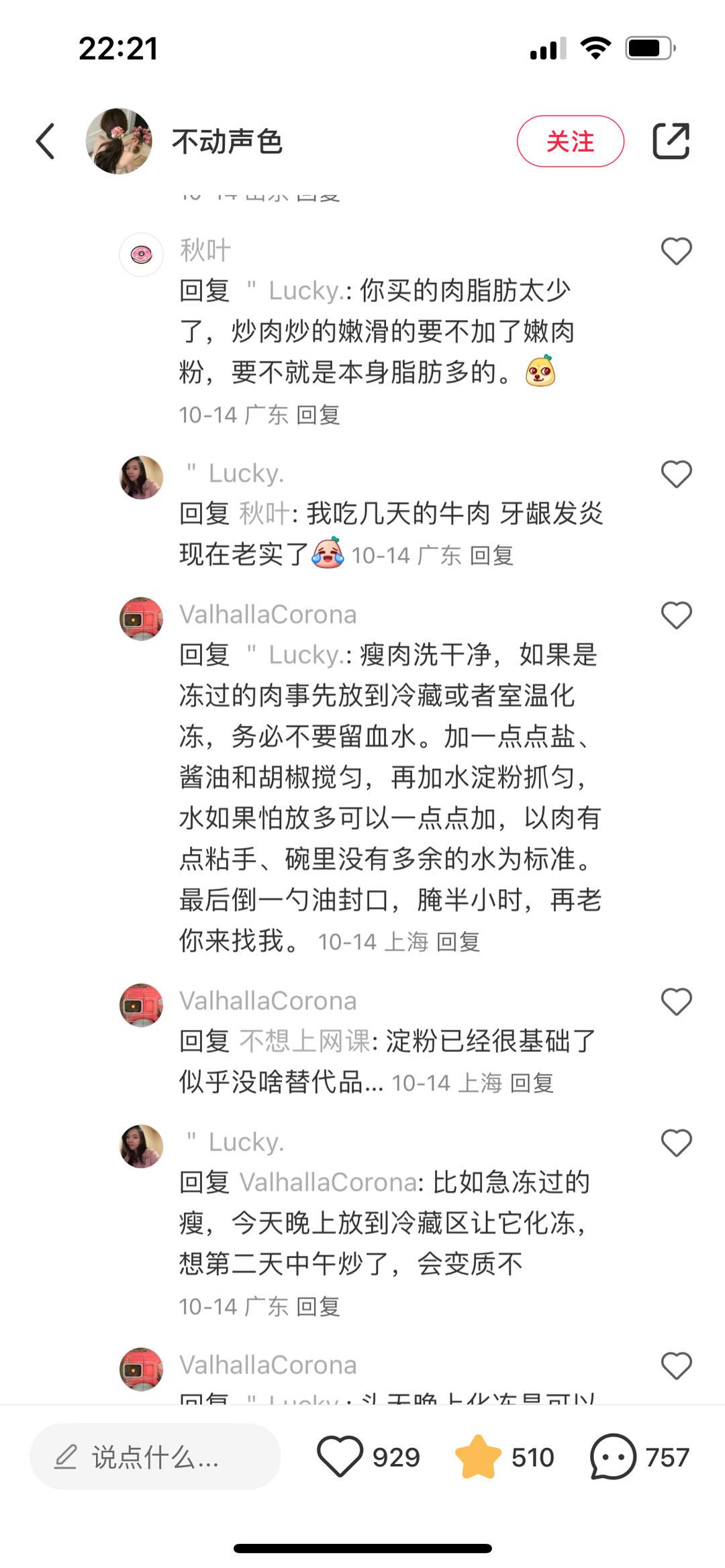
Task: Like the post showing 929 likes
Action: [x=340, y=1457]
